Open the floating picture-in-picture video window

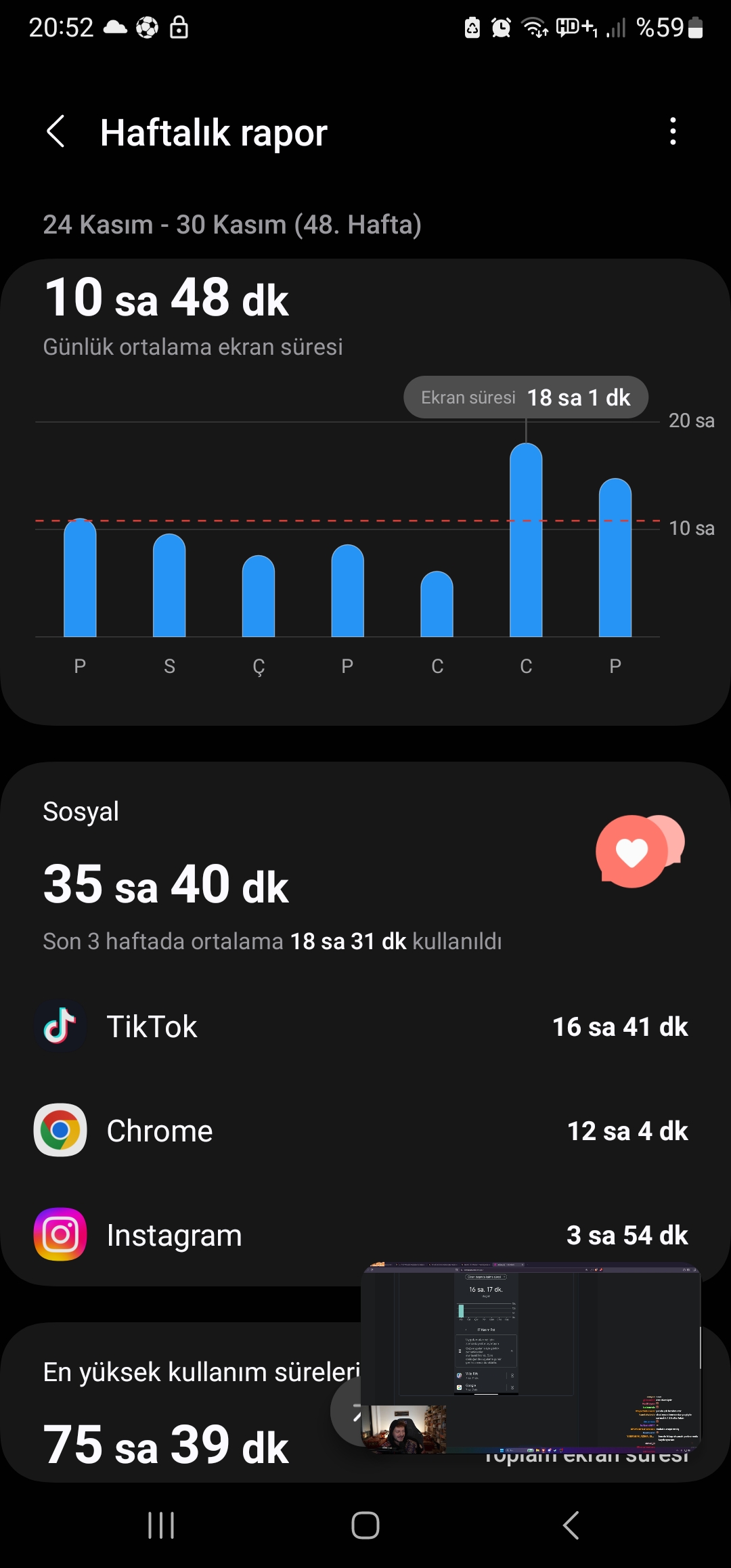531,1357
